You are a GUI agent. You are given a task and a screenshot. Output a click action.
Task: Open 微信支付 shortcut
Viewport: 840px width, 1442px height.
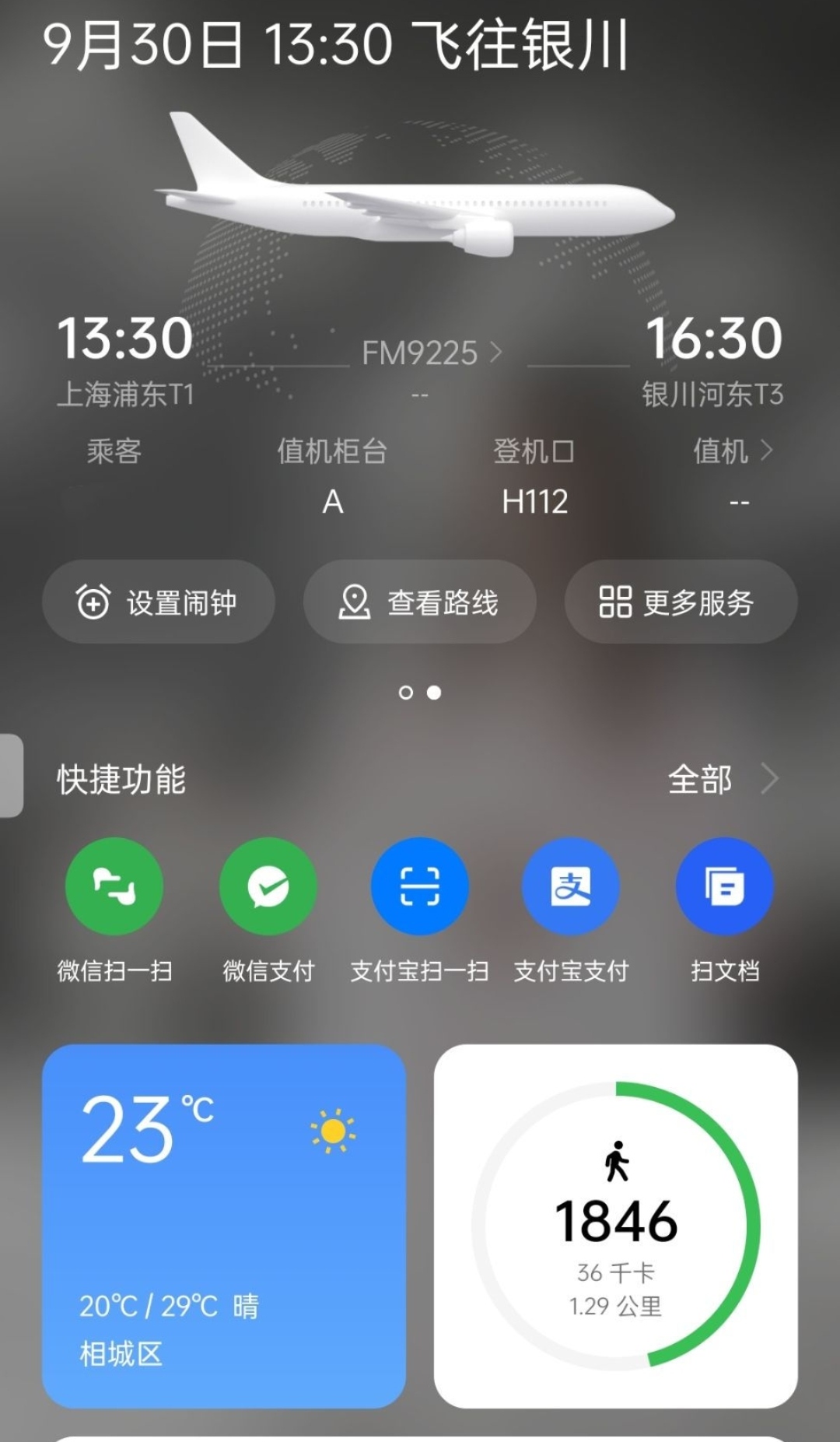268,886
